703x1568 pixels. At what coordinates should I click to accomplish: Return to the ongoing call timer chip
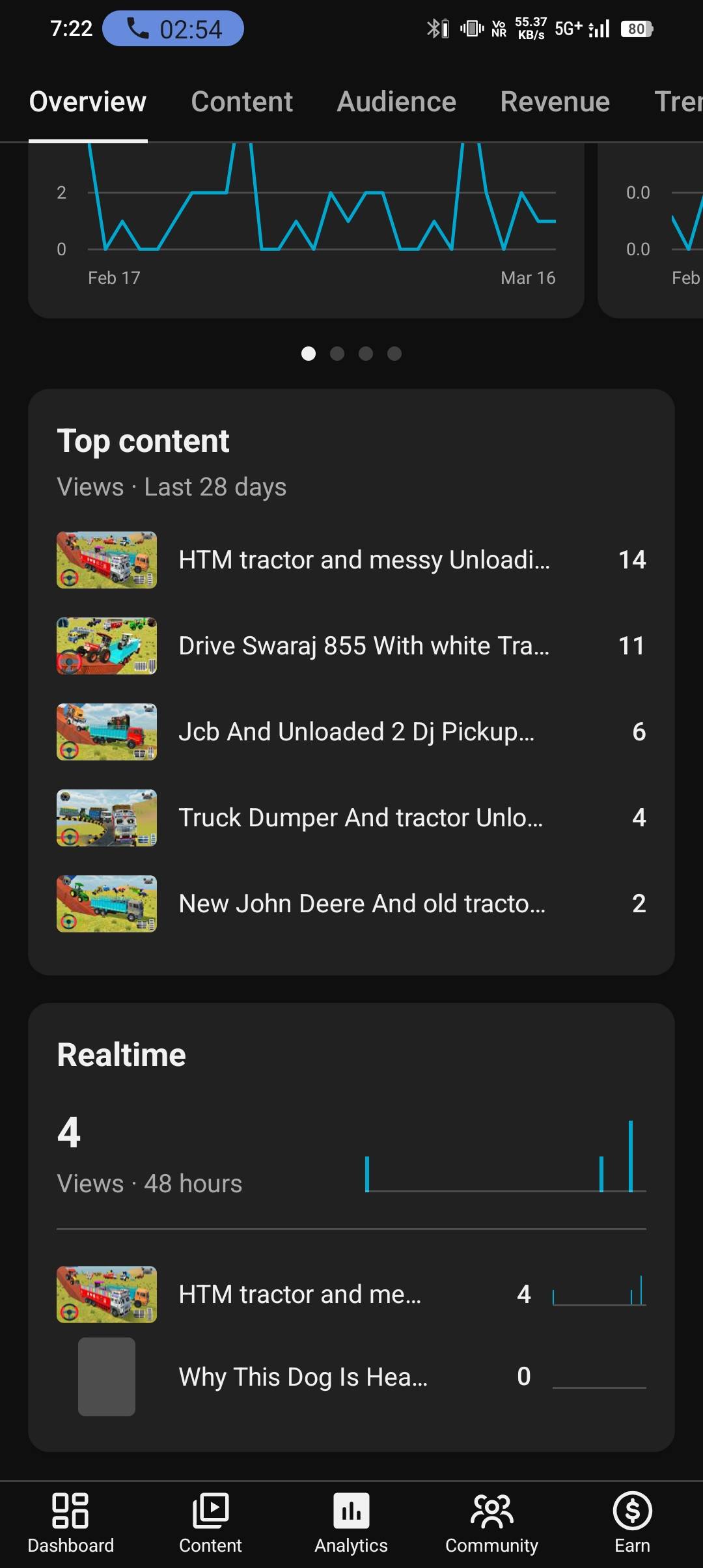pos(173,29)
